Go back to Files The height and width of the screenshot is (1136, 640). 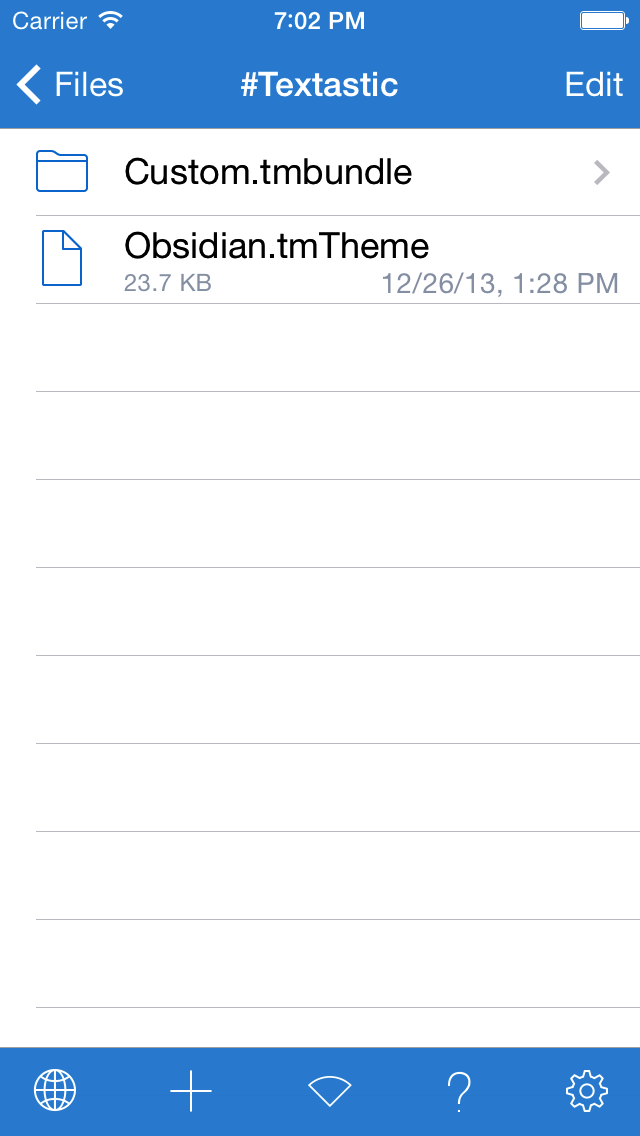70,85
